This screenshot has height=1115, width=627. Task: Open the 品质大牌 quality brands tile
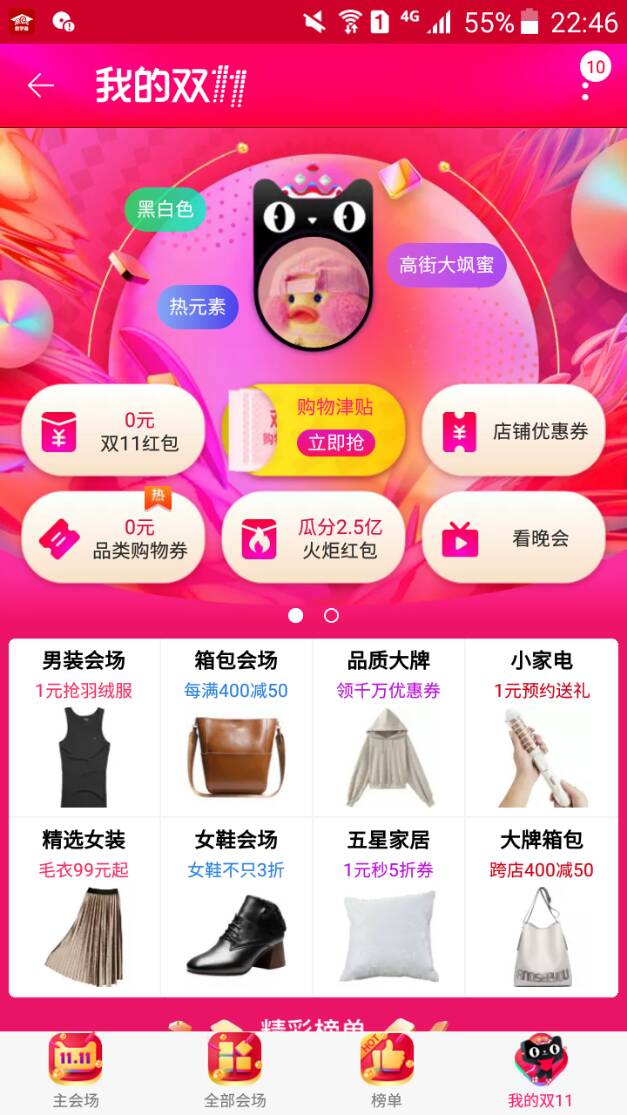[x=389, y=728]
